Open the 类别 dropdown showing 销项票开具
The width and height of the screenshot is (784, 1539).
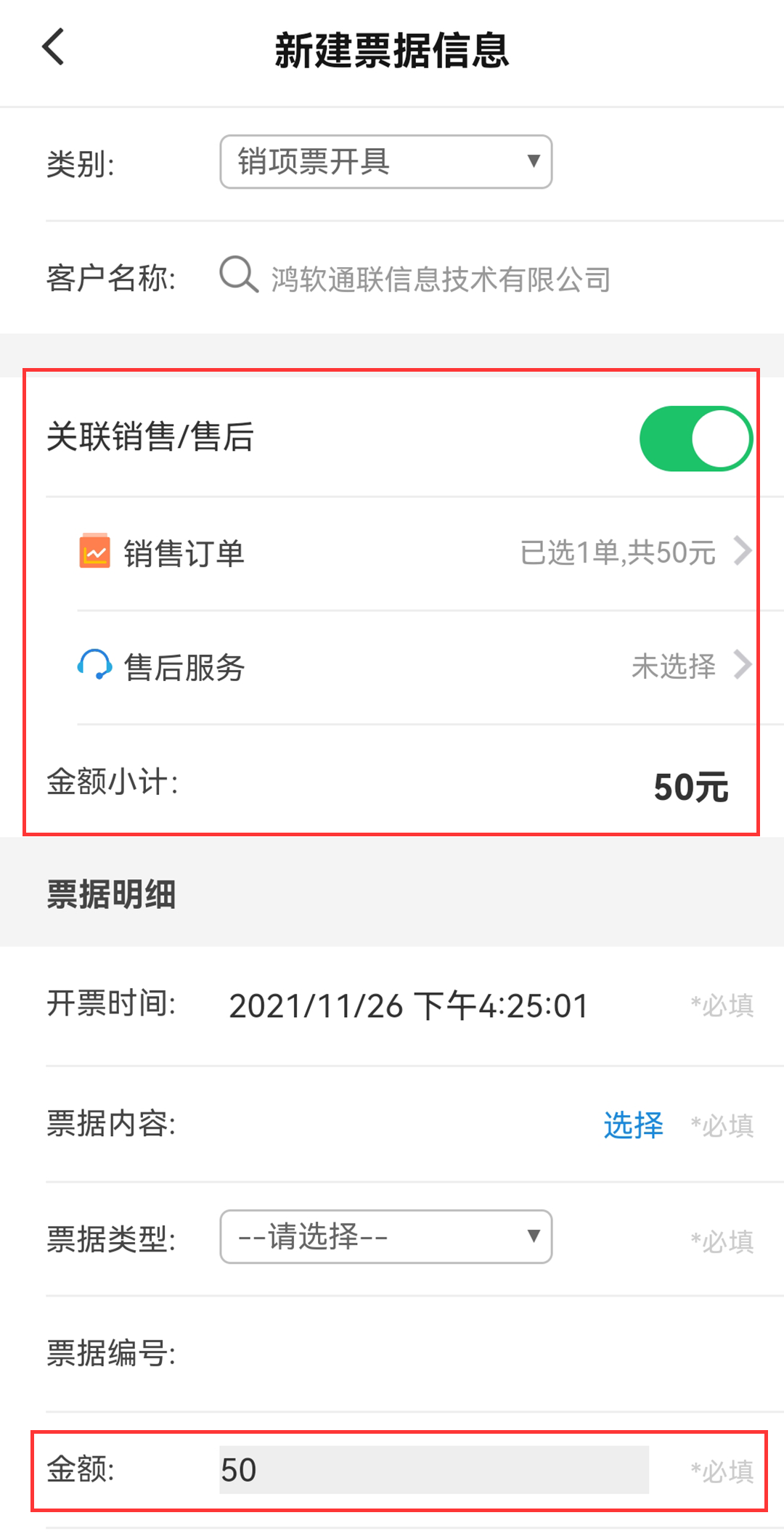pyautogui.click(x=385, y=162)
